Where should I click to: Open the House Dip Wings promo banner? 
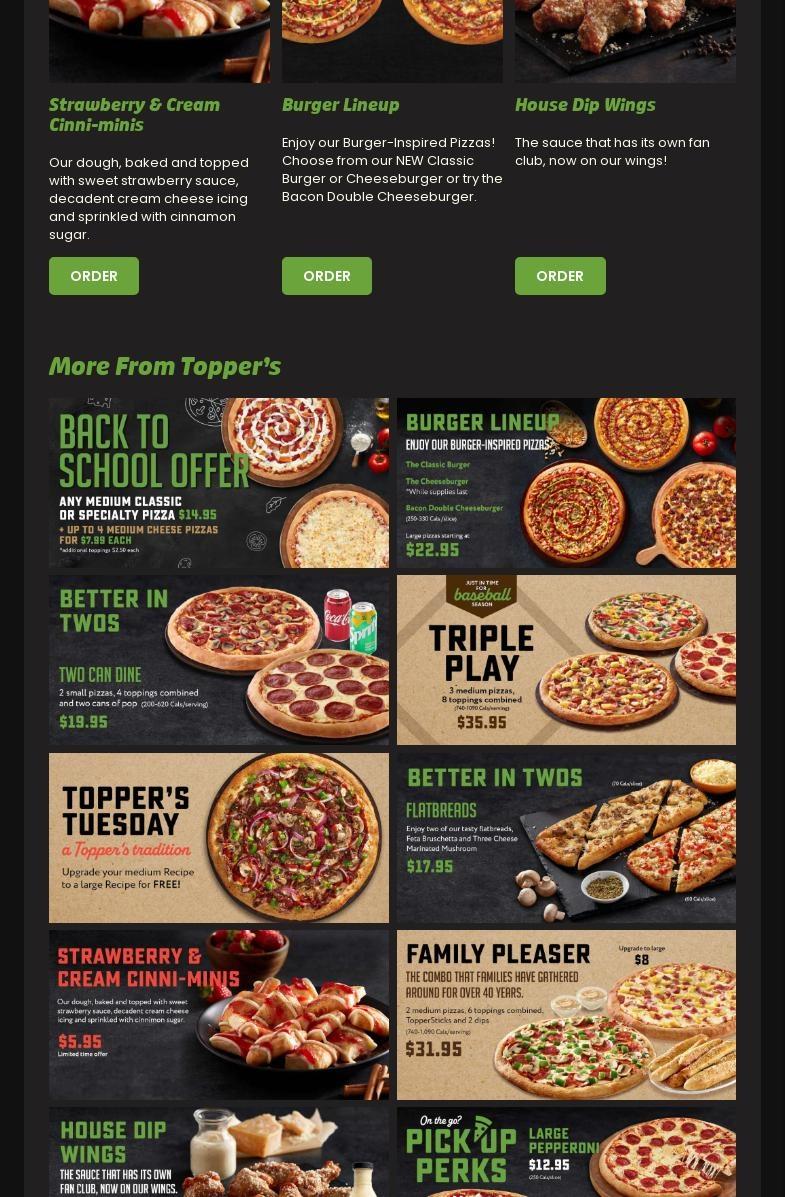click(219, 1153)
